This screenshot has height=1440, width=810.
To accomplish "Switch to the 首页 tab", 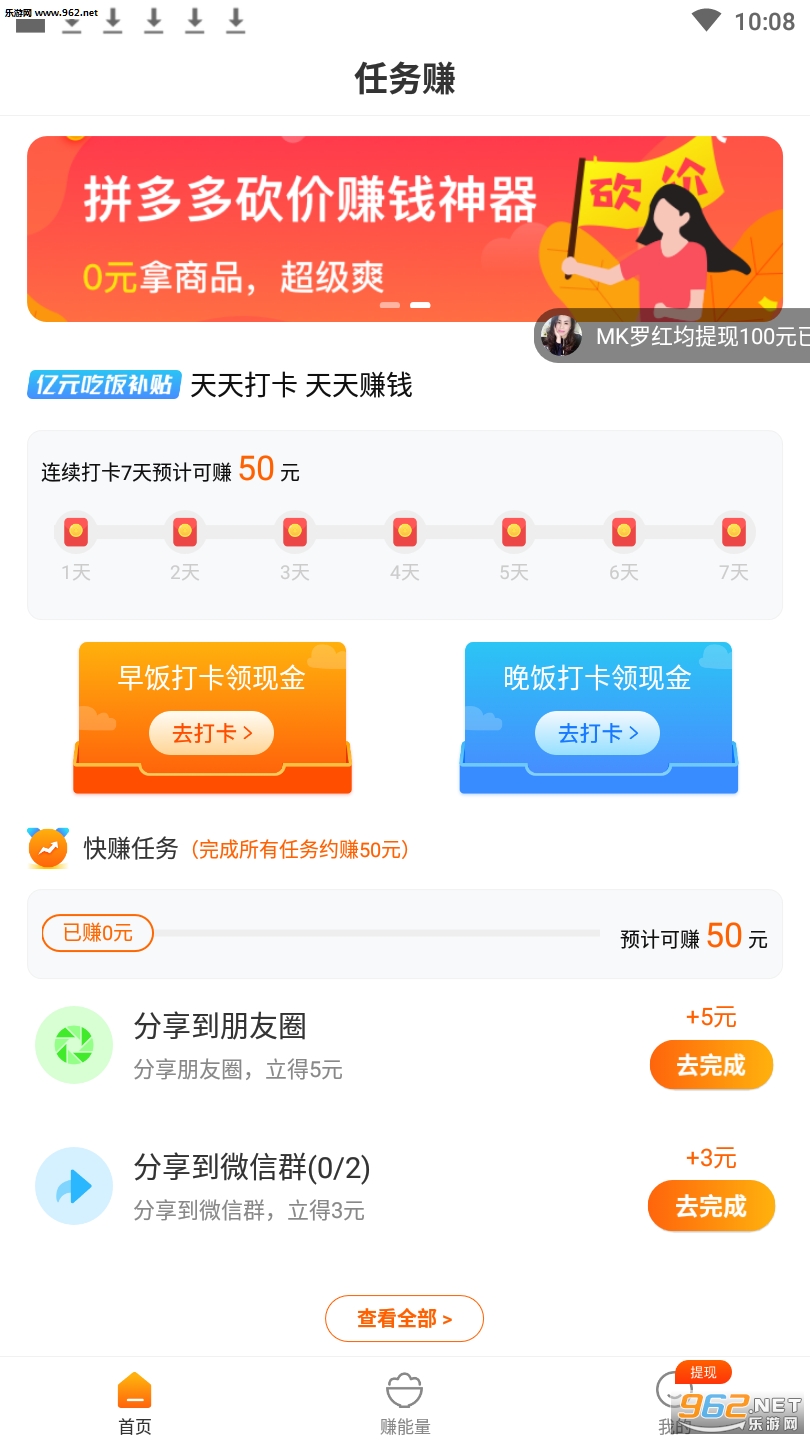I will pyautogui.click(x=135, y=1403).
